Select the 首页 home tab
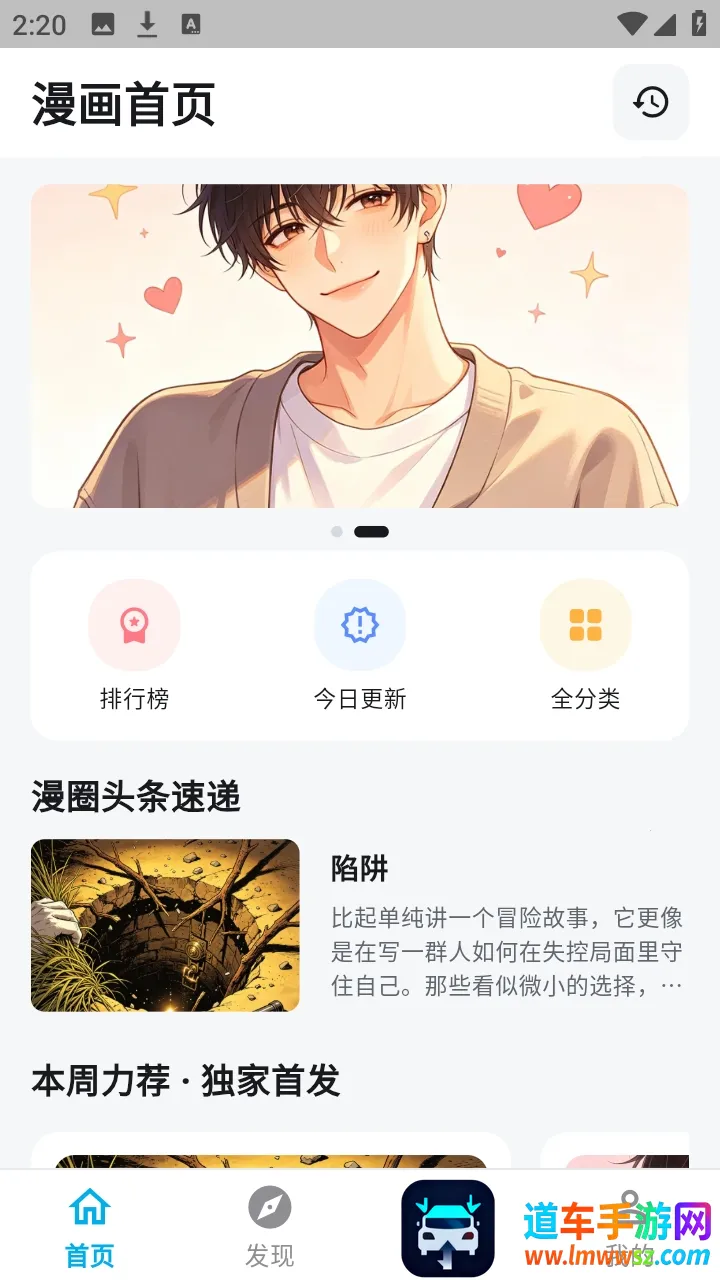This screenshot has height=1280, width=720. [90, 1226]
